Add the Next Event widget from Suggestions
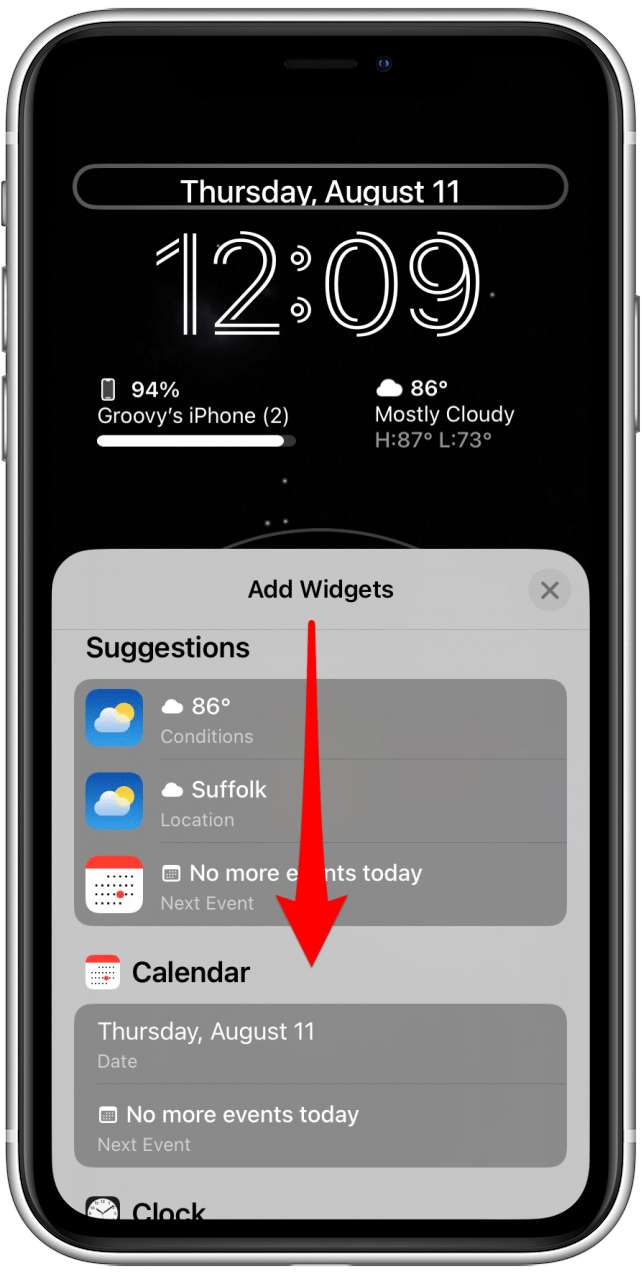Screen dimensions: 642x1274 coord(320,885)
